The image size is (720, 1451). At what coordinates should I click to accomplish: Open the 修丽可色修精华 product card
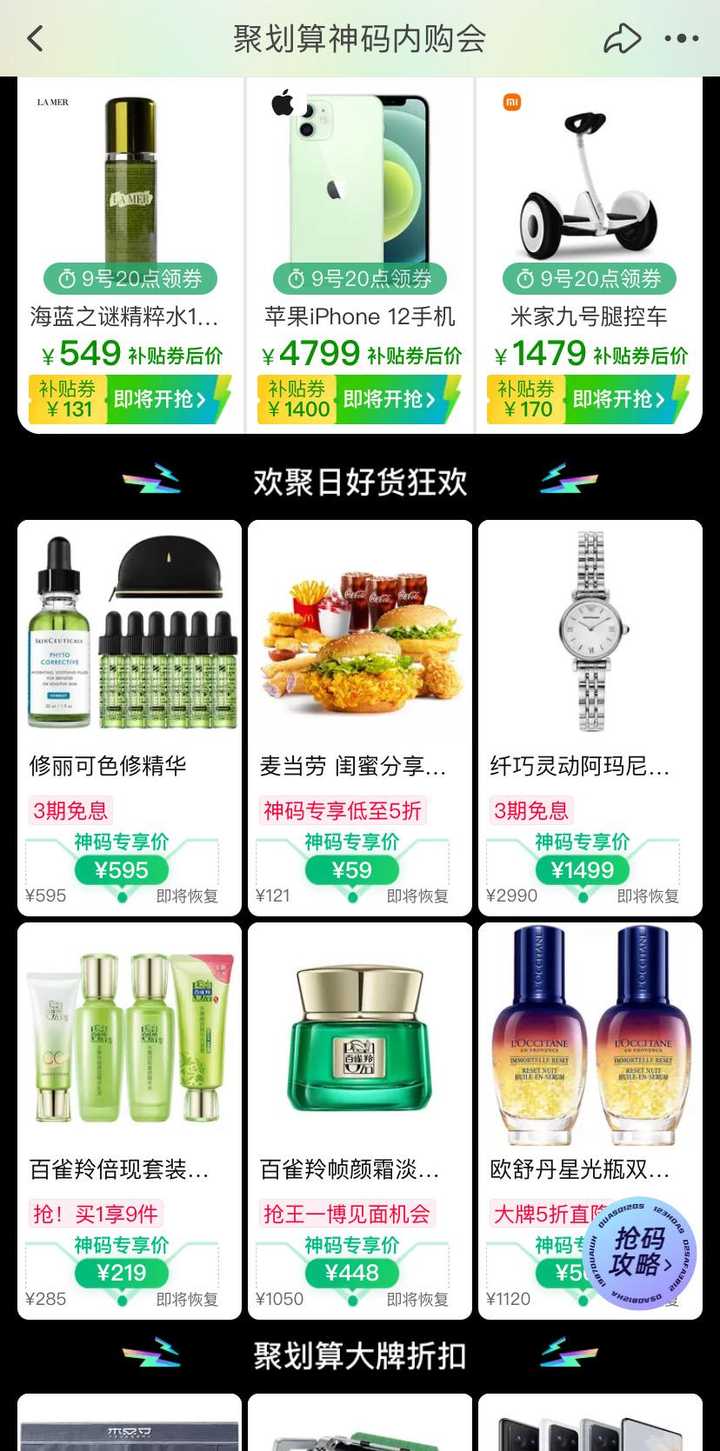pos(130,680)
